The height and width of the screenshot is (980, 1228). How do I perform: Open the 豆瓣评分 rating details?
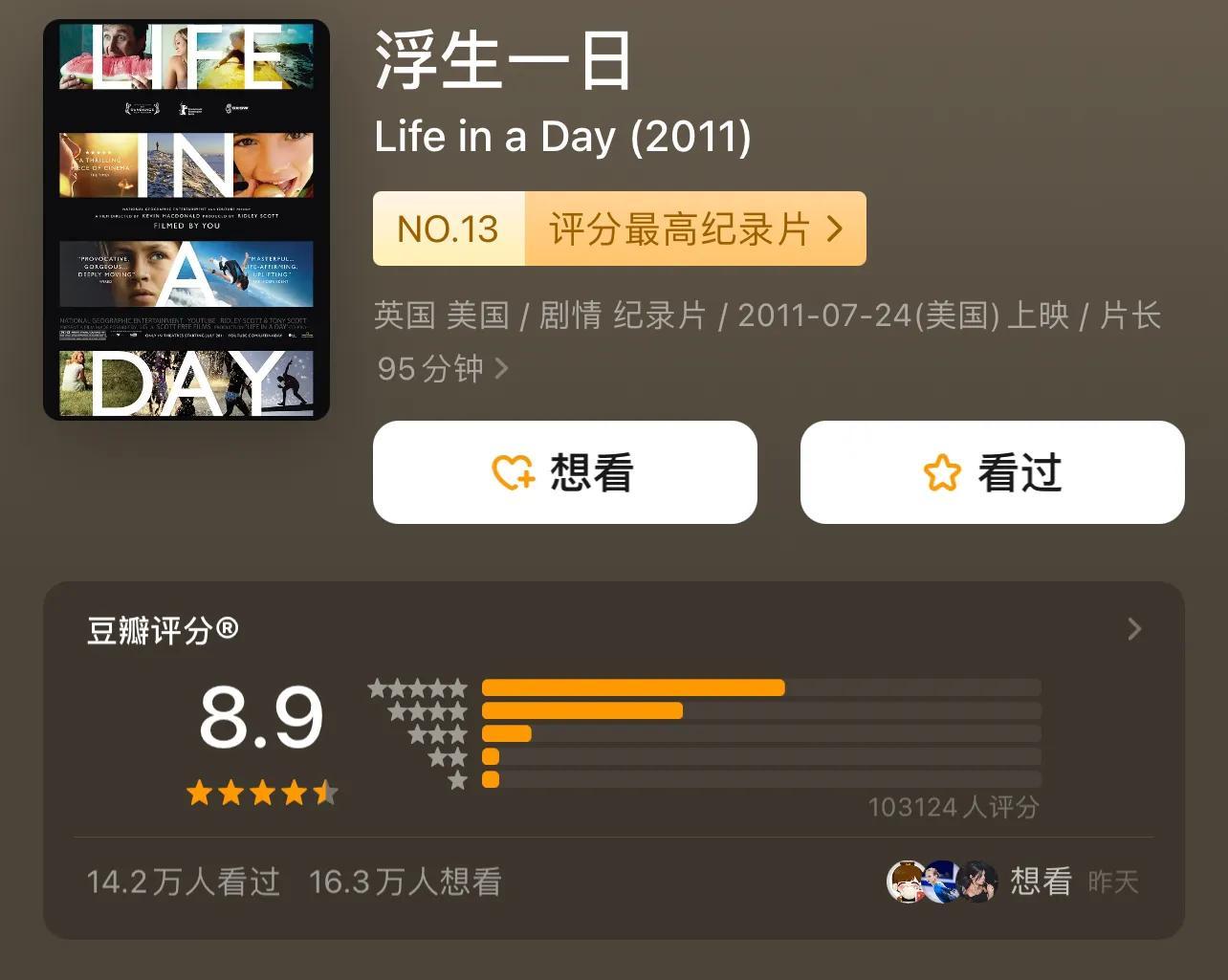tap(1134, 629)
